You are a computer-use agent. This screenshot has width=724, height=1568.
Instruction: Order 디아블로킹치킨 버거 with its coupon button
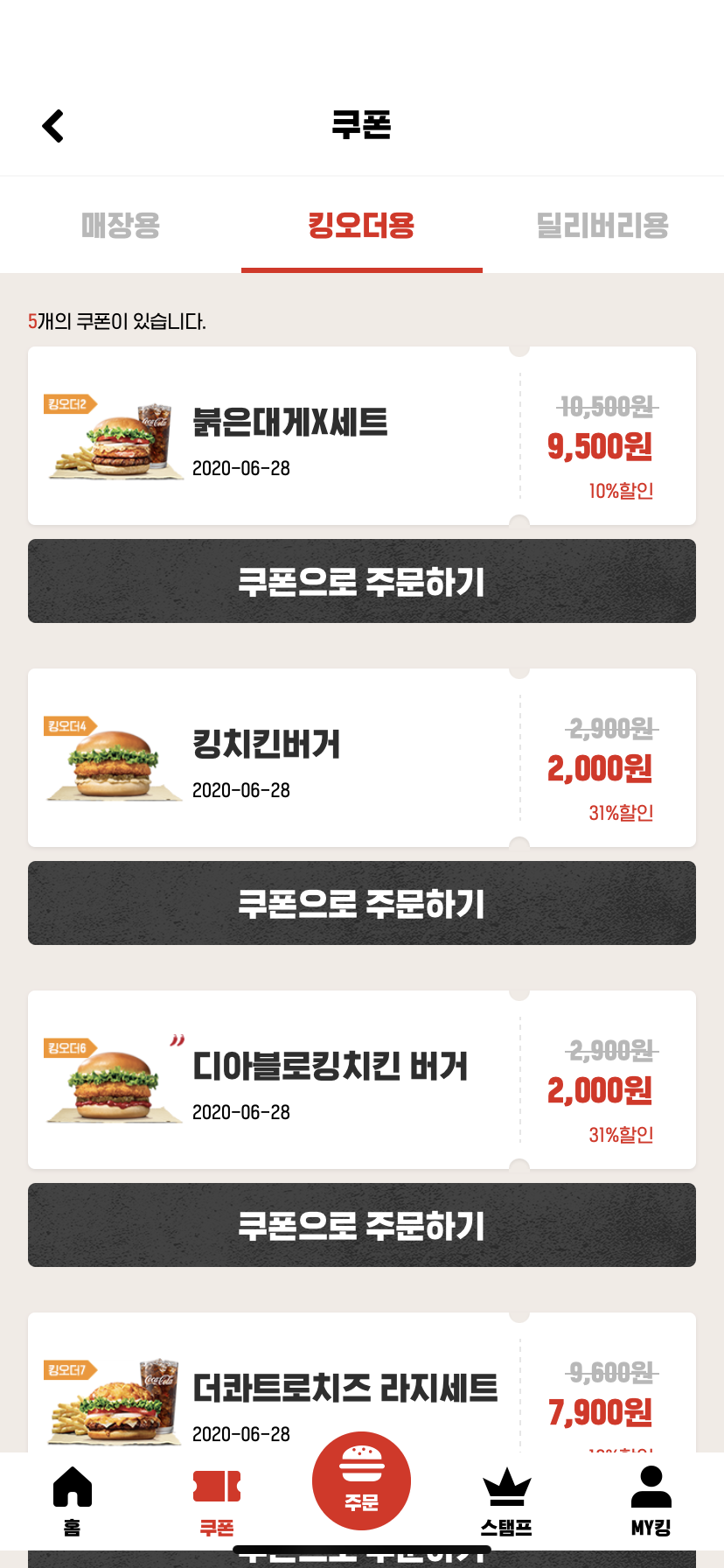coord(361,1225)
